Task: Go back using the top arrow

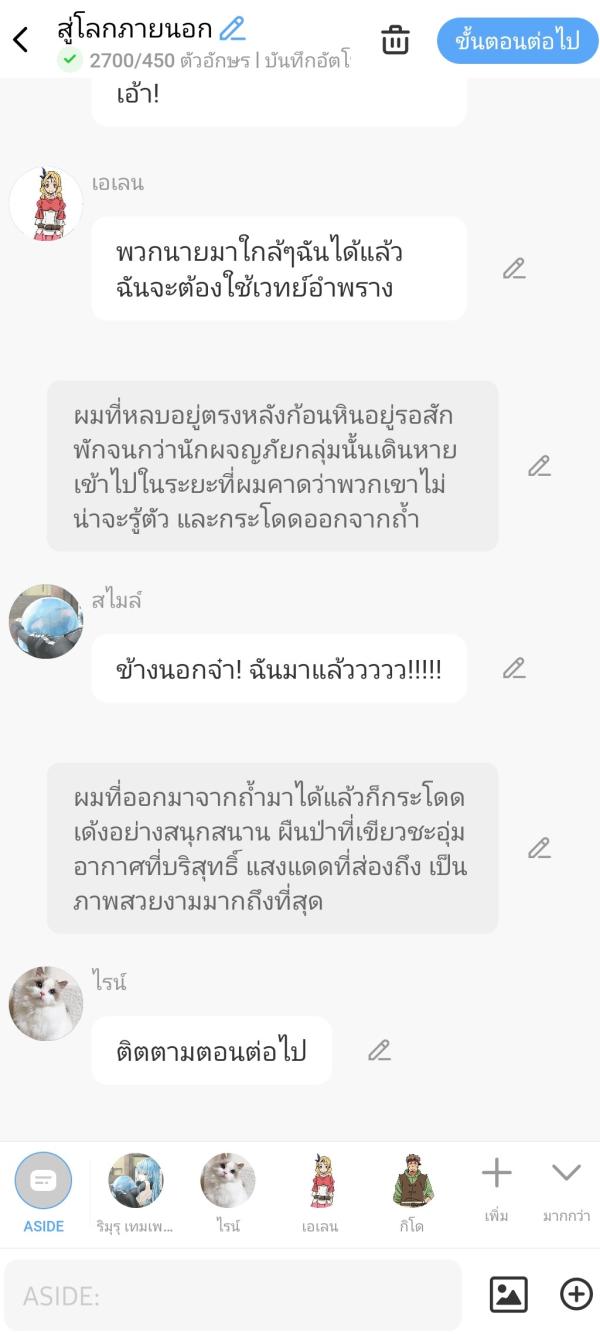Action: pos(21,40)
